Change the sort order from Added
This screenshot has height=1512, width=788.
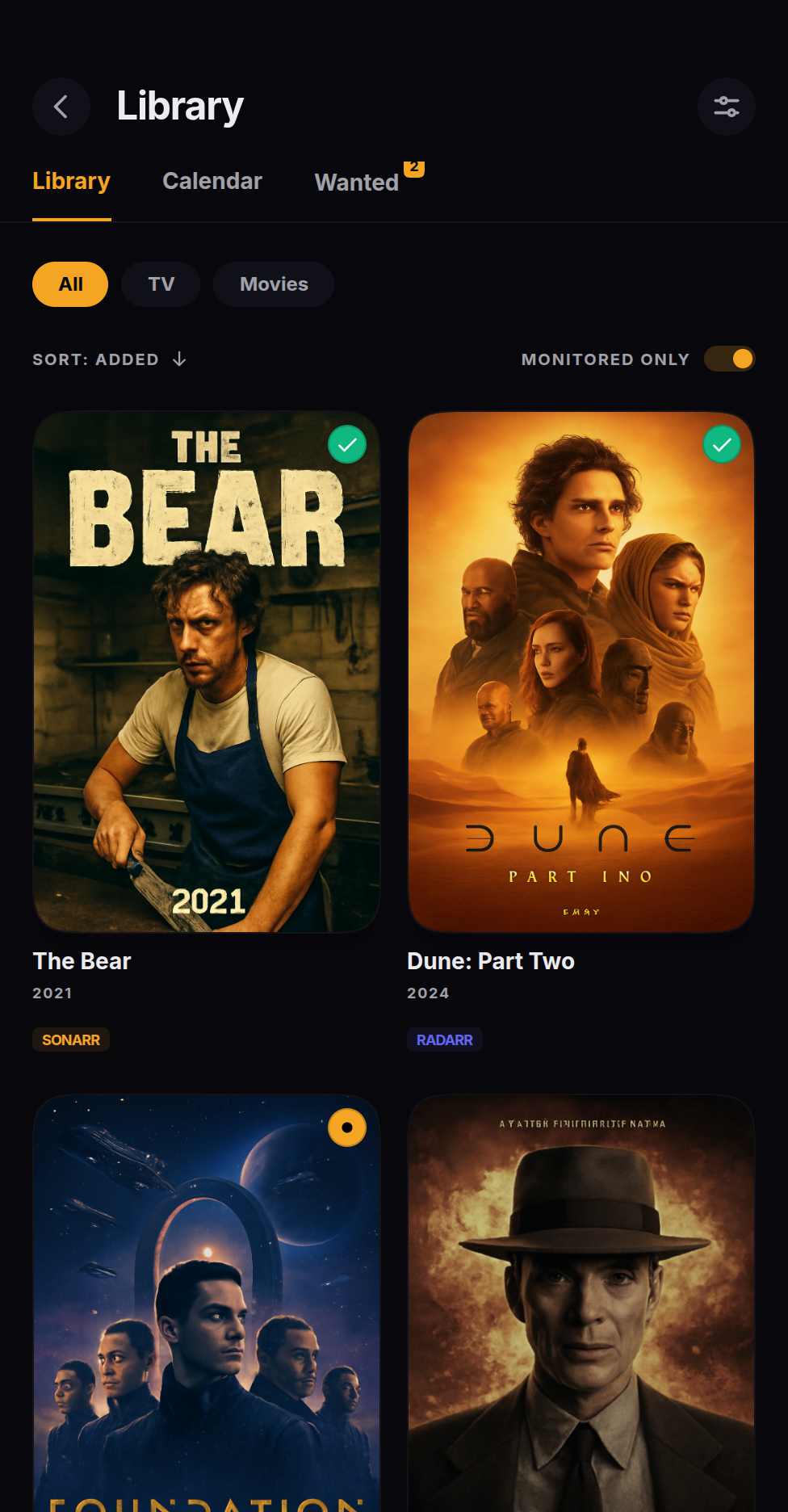click(x=110, y=359)
